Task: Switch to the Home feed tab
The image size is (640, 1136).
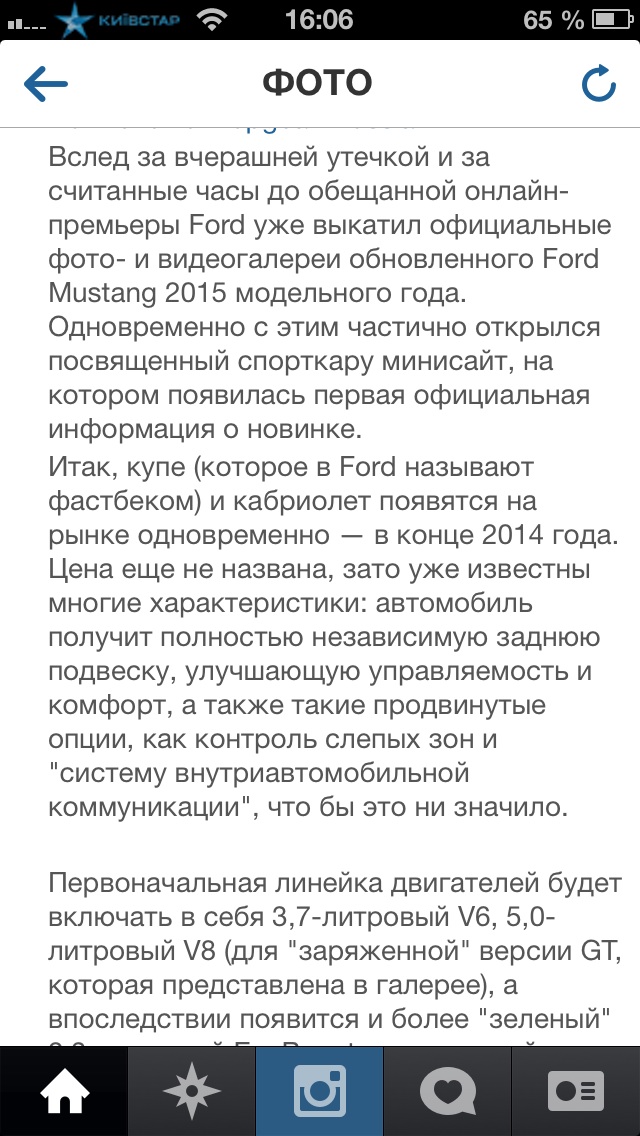Action: coord(64,1091)
